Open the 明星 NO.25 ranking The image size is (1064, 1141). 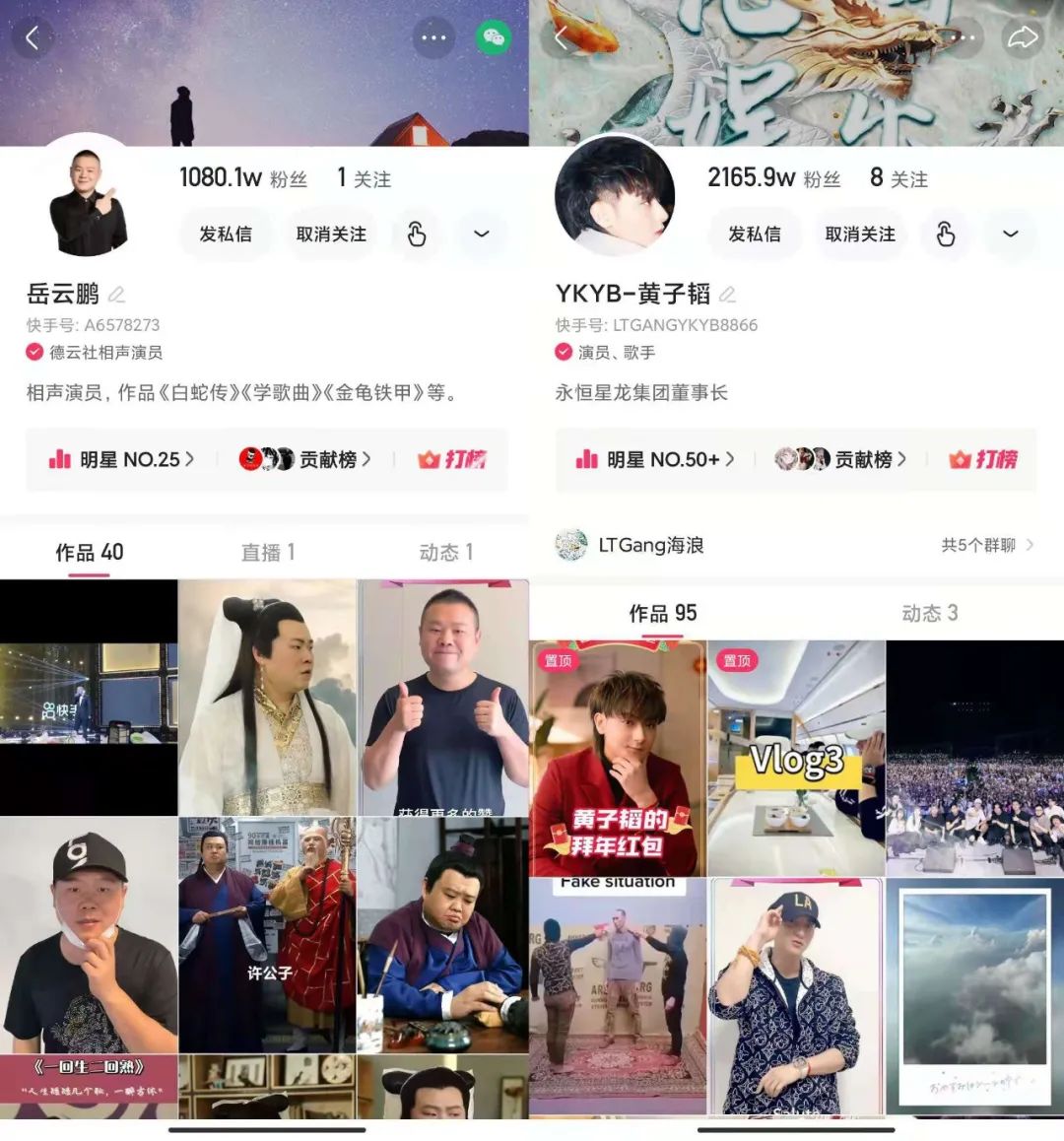click(x=121, y=459)
